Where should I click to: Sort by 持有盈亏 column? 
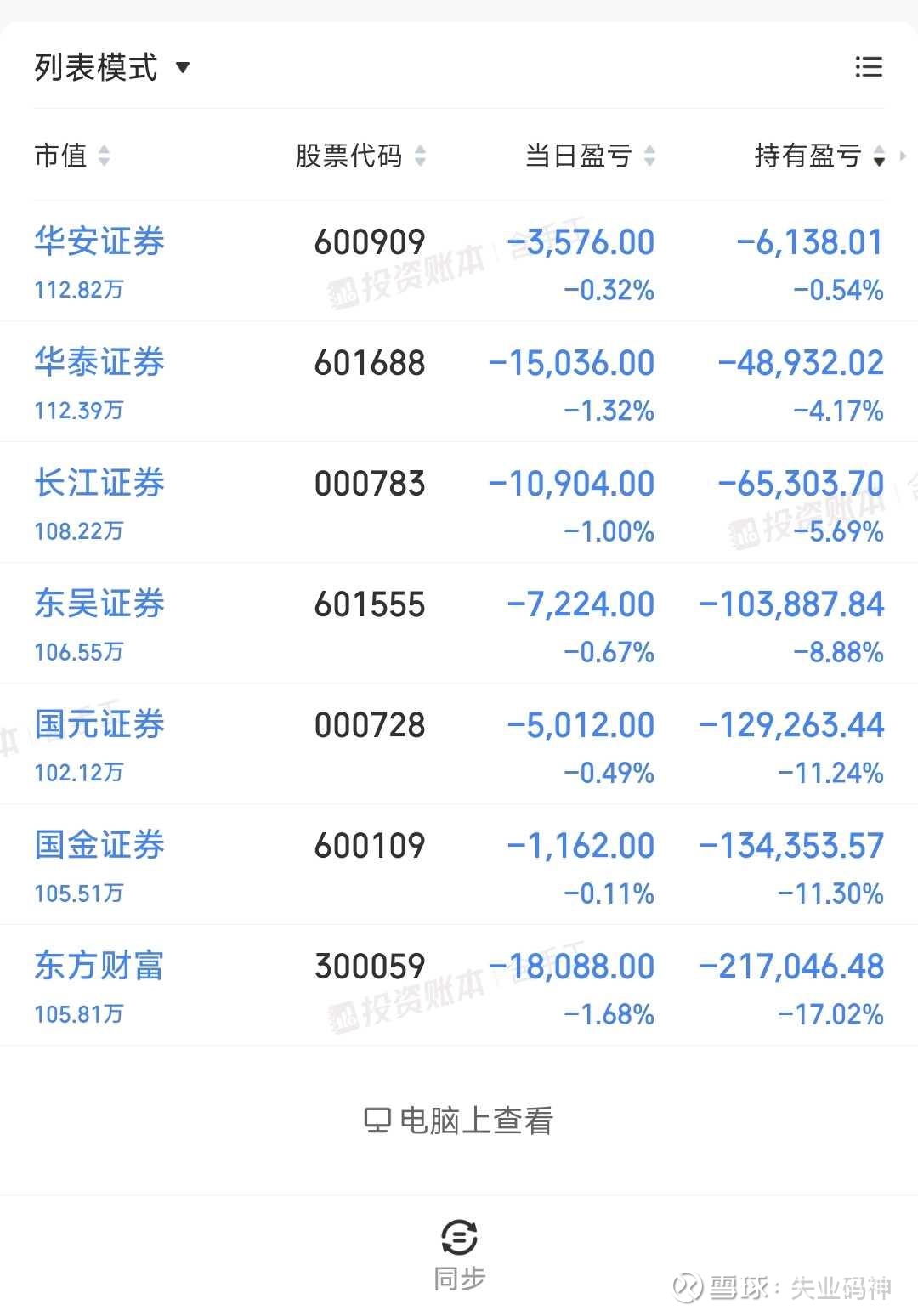[819, 156]
